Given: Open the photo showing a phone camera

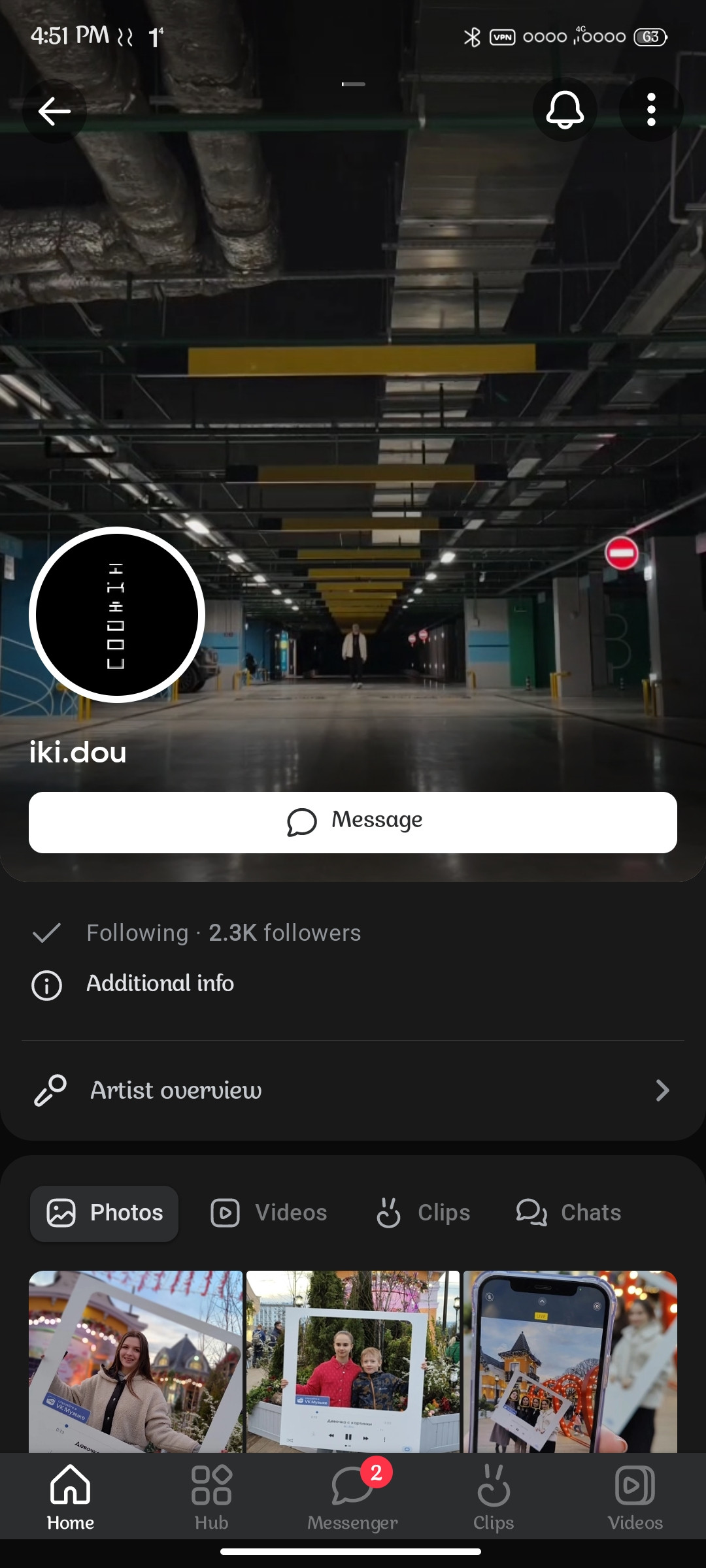Looking at the screenshot, I should click(x=570, y=1362).
